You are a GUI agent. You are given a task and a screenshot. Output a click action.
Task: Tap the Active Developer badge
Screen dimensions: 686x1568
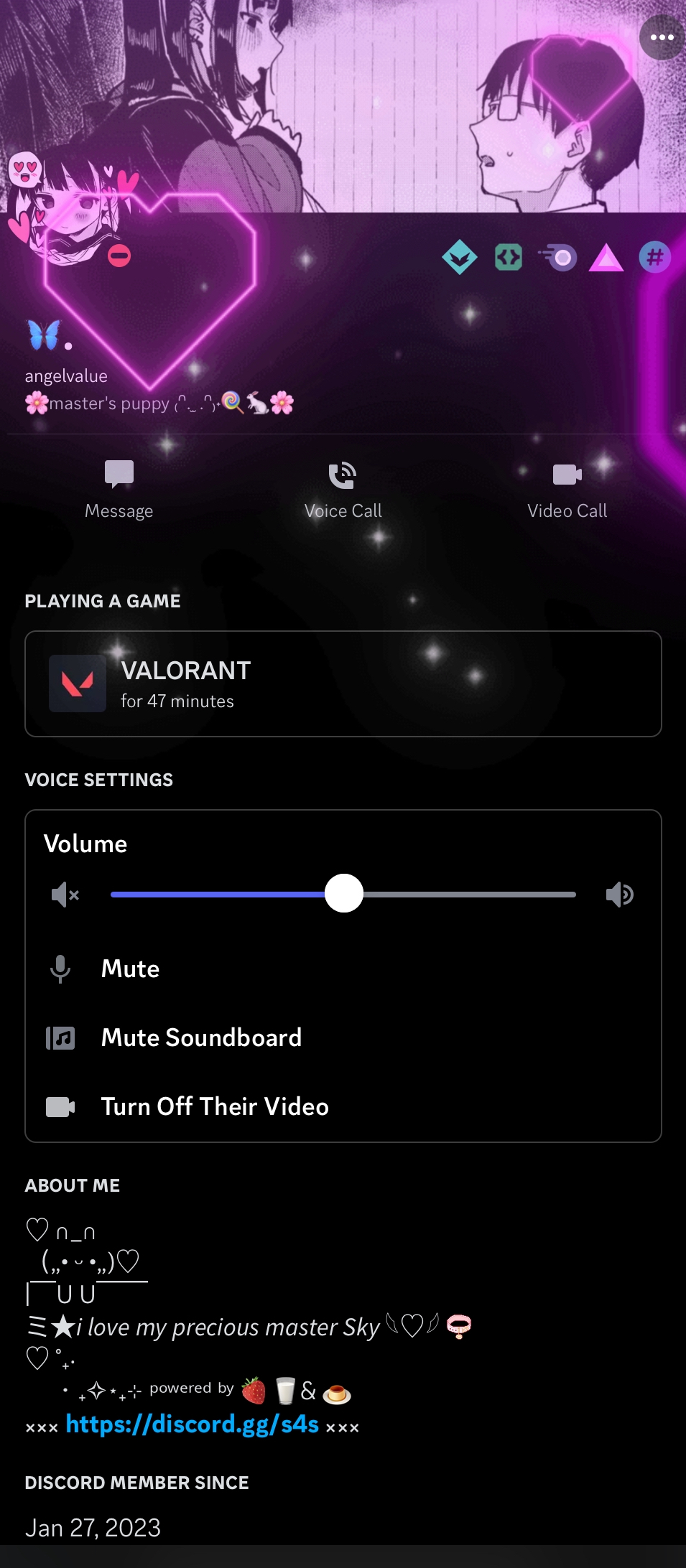point(509,257)
